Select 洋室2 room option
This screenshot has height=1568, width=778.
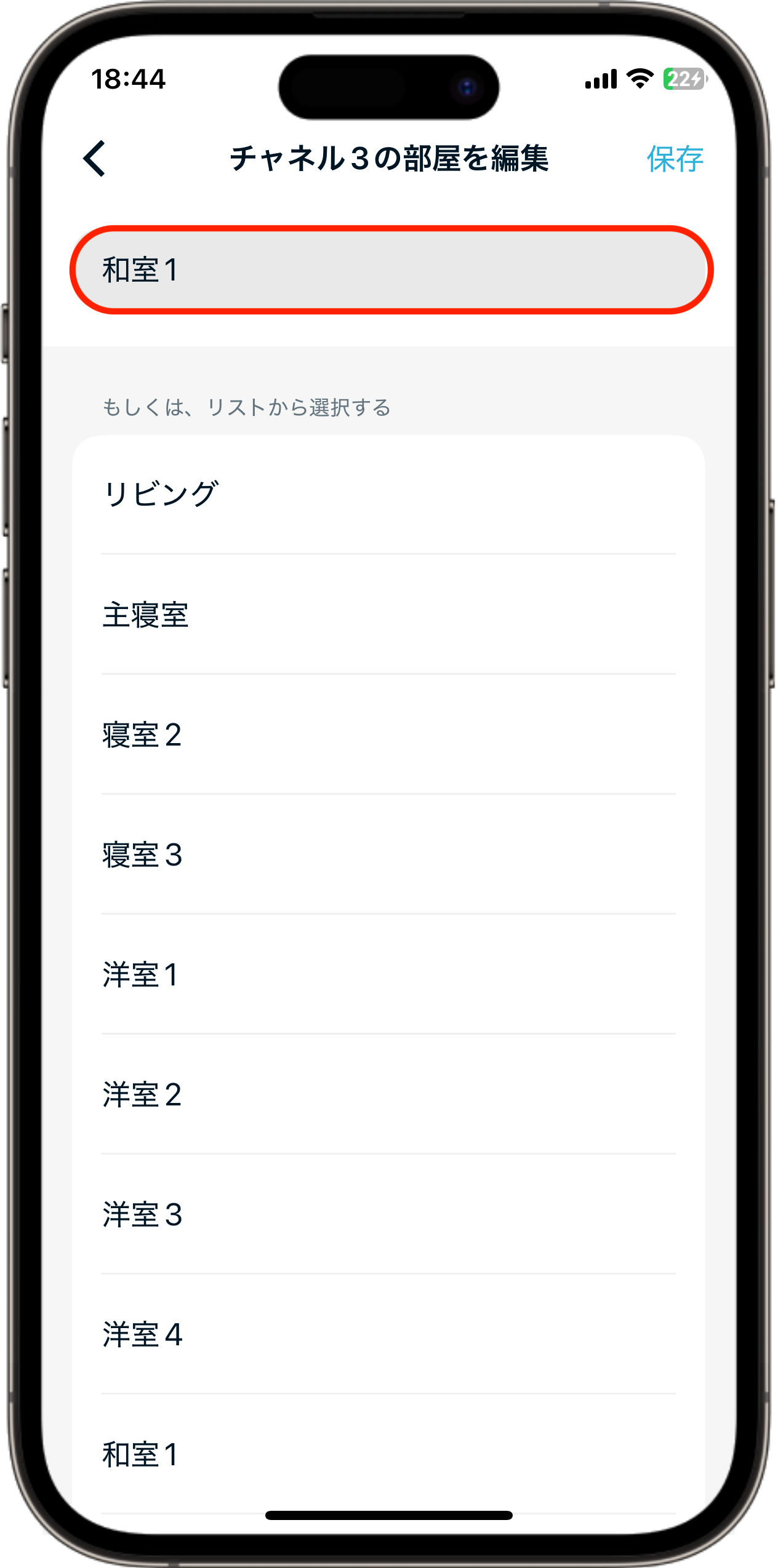tap(388, 1094)
